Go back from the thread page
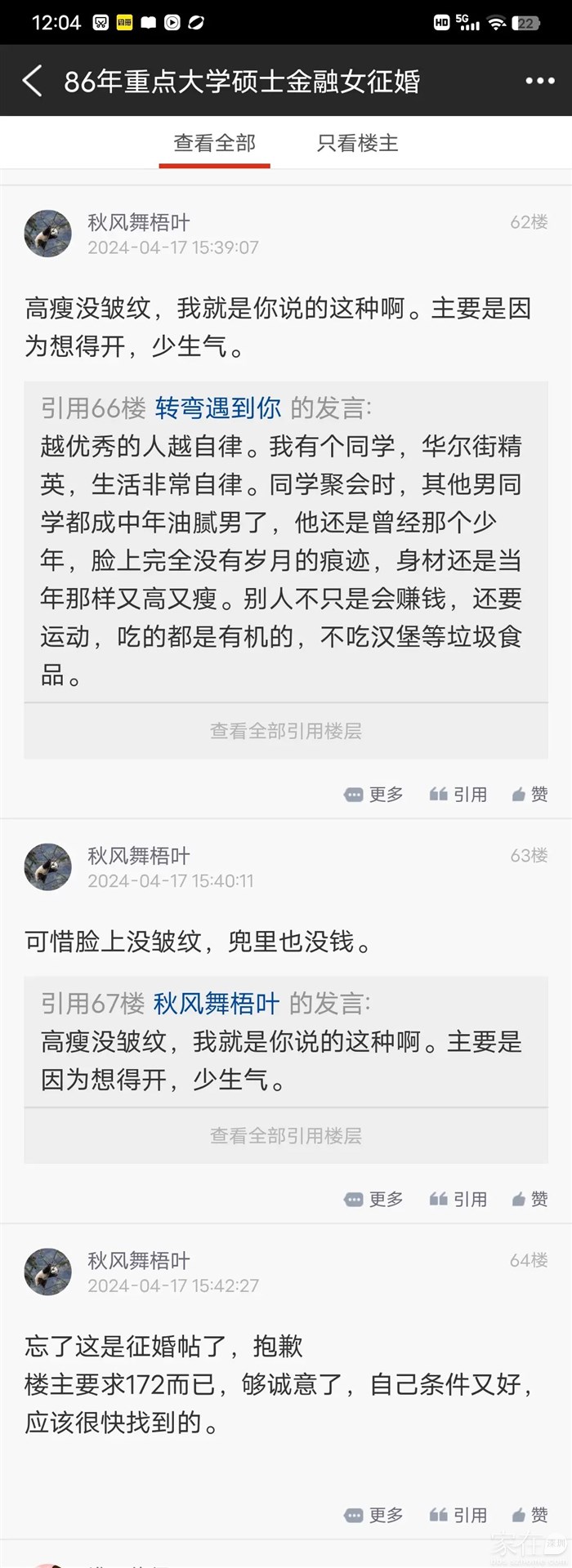Viewport: 572px width, 1568px height. (33, 81)
